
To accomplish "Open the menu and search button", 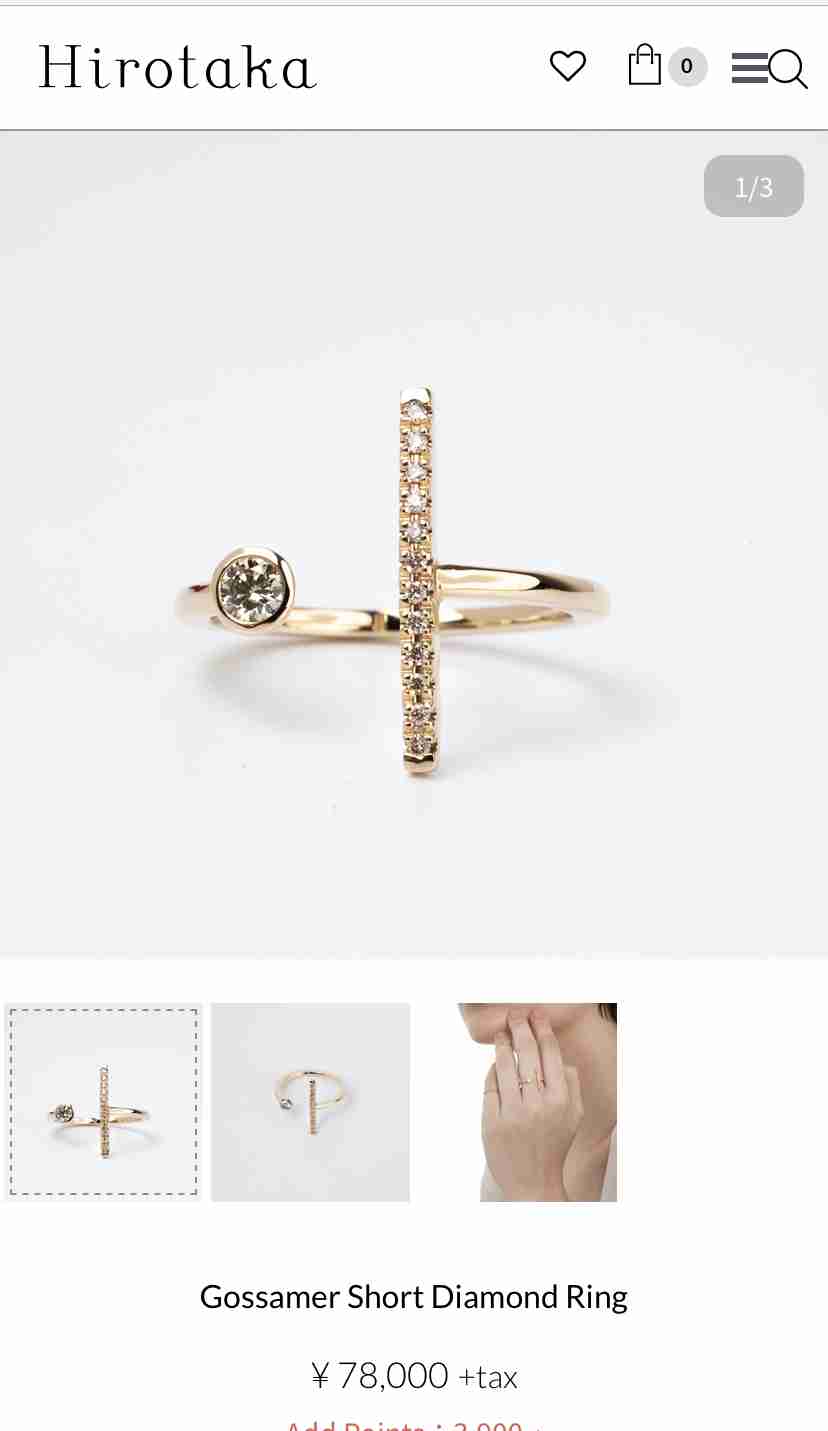I will point(769,68).
